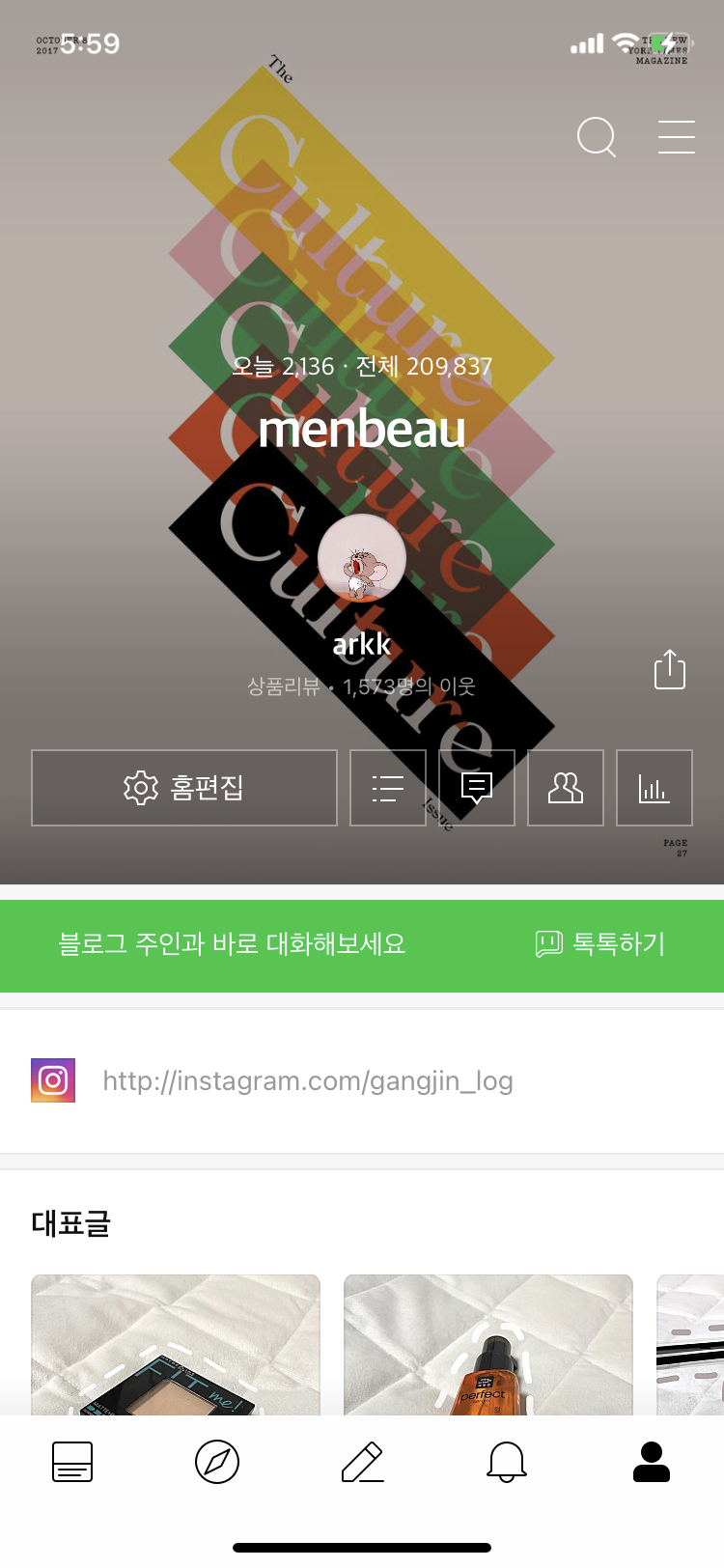Open the instagram.com/gangjin_log link
The width and height of the screenshot is (724, 1568).
[x=308, y=1081]
